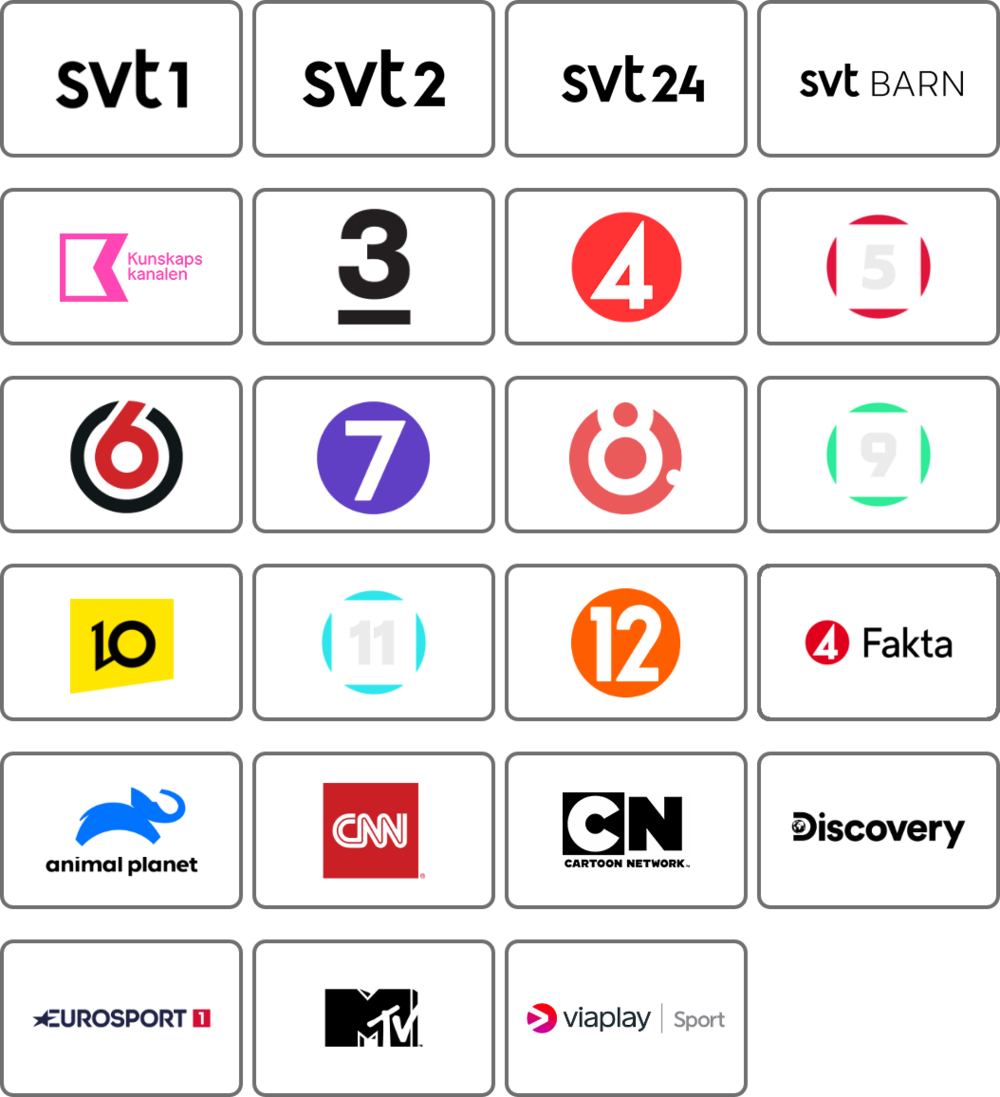Open the TV4 Fakta channel
Viewport: 1000px width, 1097px height.
(878, 643)
